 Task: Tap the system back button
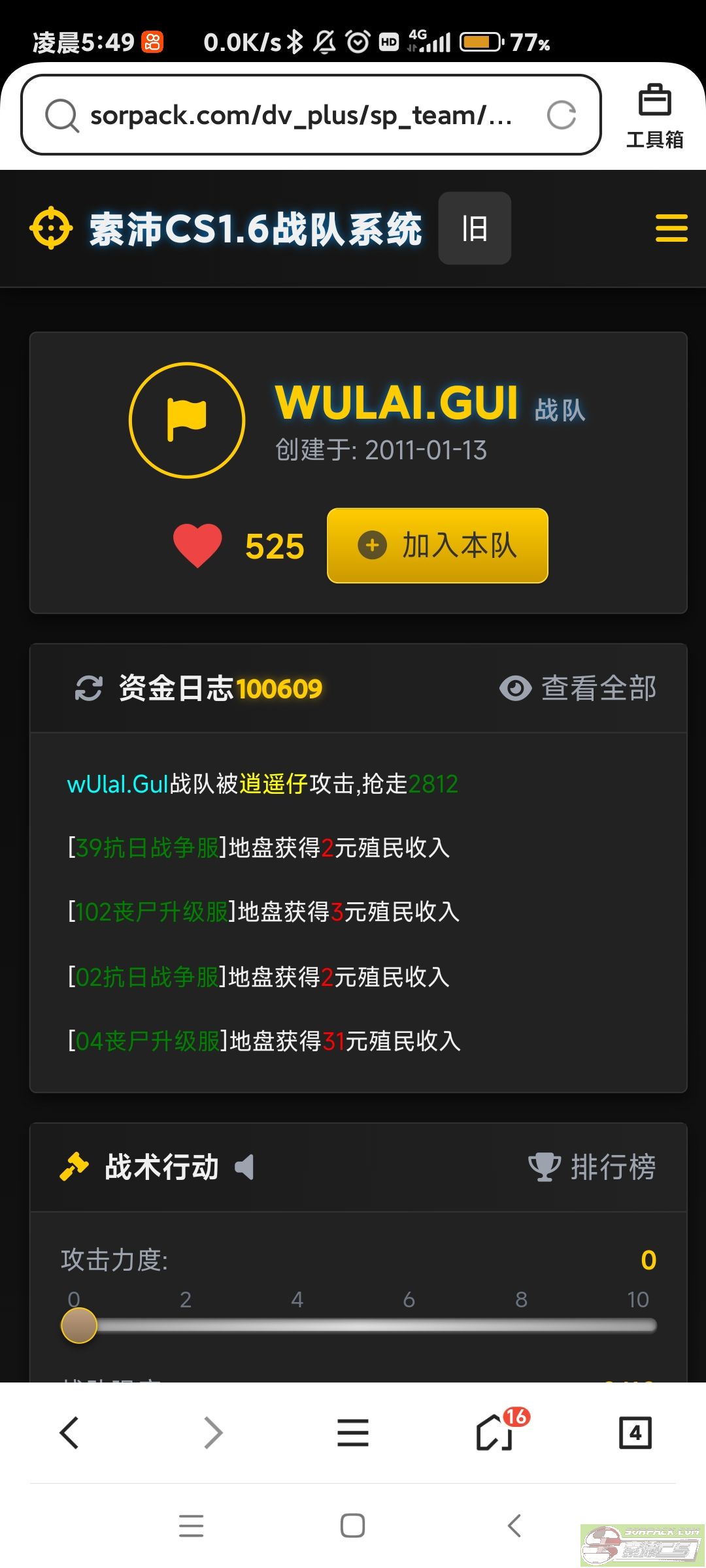click(x=514, y=1526)
